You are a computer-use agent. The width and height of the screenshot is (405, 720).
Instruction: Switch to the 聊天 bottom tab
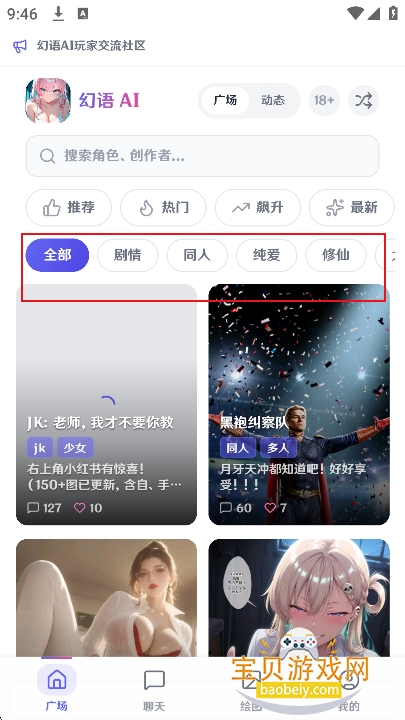pos(154,690)
